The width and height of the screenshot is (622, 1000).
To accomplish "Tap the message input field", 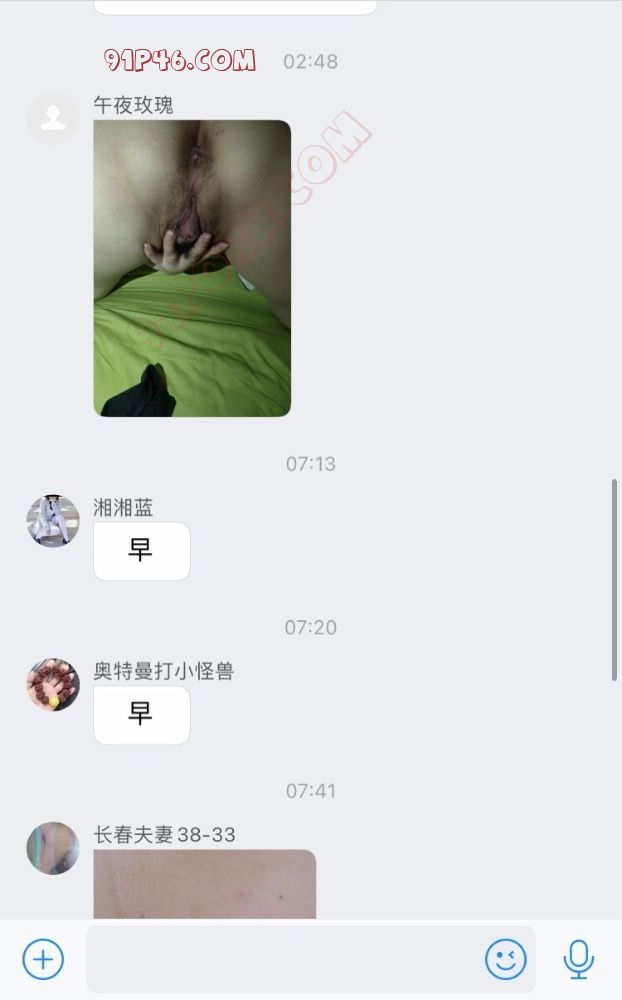I will click(x=285, y=959).
